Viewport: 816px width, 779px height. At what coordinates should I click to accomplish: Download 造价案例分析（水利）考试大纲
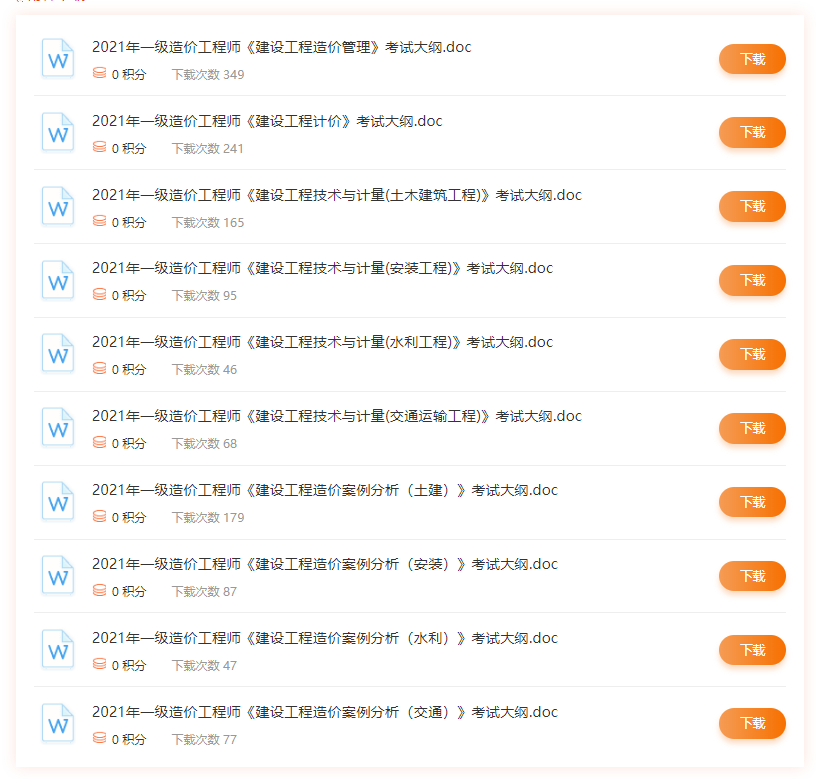coord(752,650)
